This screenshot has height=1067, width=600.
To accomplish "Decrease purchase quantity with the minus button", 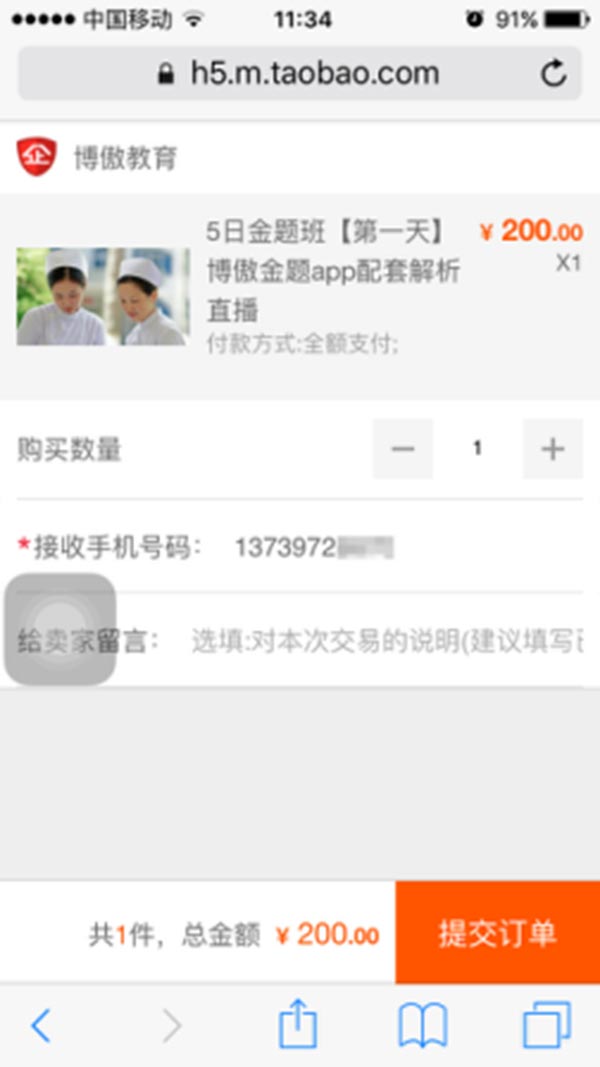I will (x=403, y=449).
